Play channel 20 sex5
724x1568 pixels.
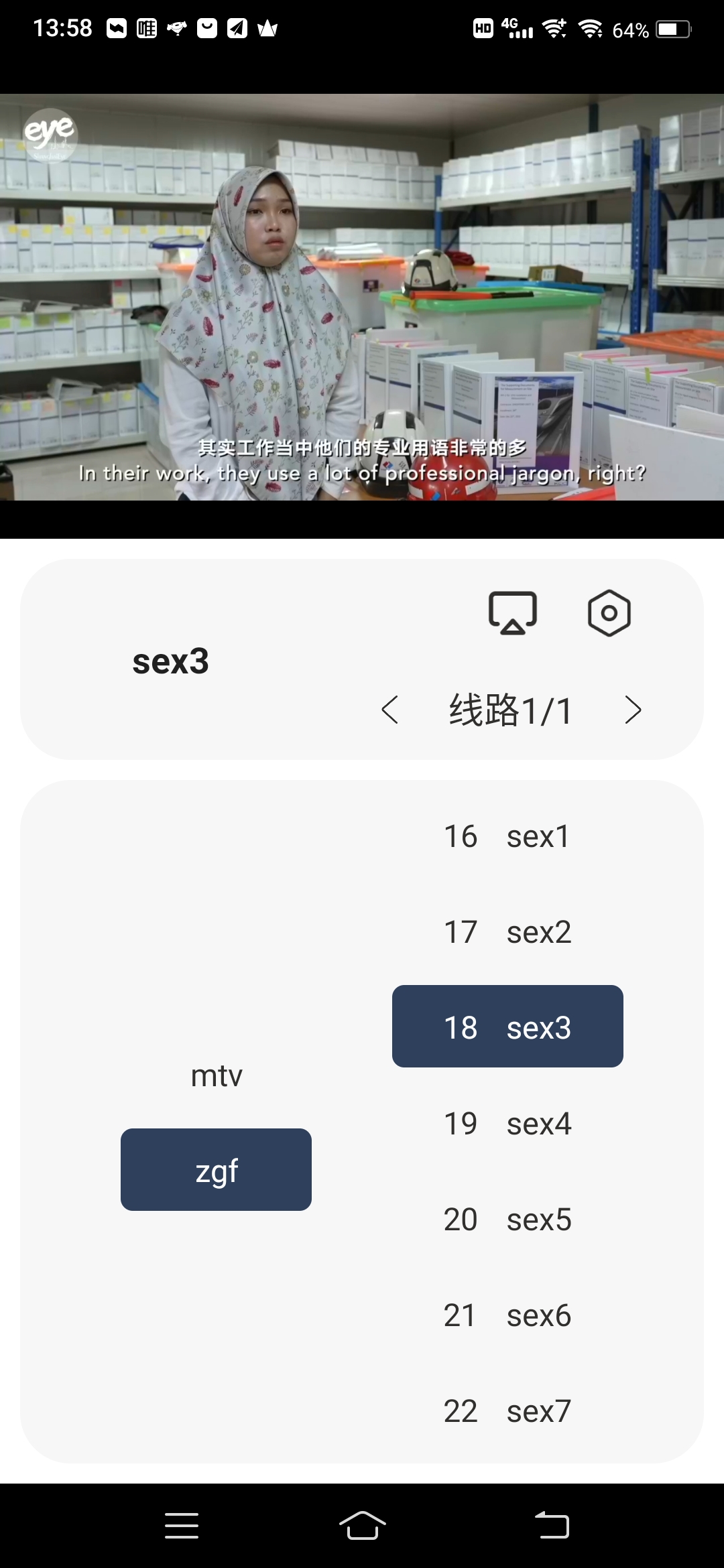[507, 1220]
